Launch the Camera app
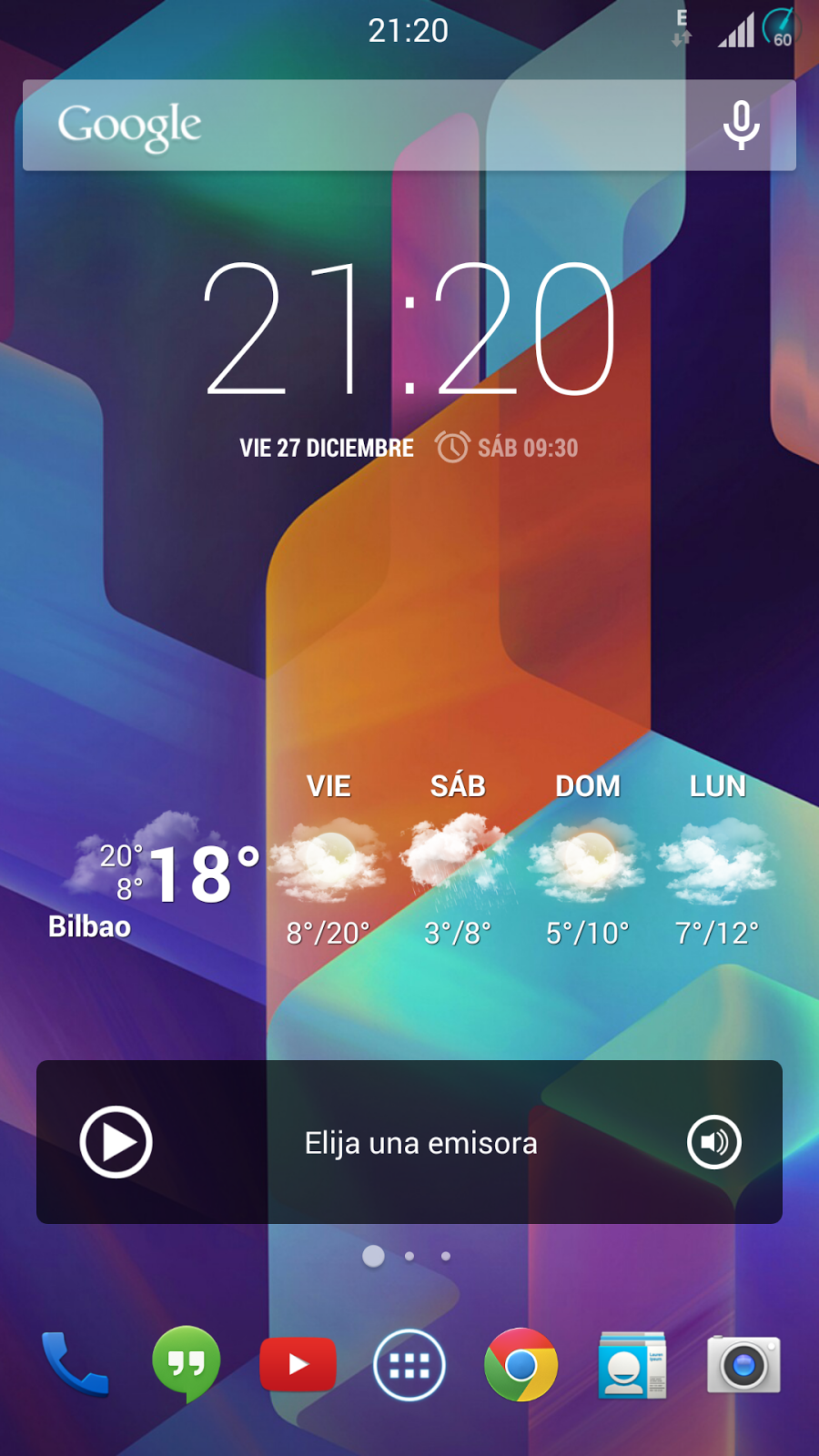Image resolution: width=819 pixels, height=1456 pixels. [743, 1364]
